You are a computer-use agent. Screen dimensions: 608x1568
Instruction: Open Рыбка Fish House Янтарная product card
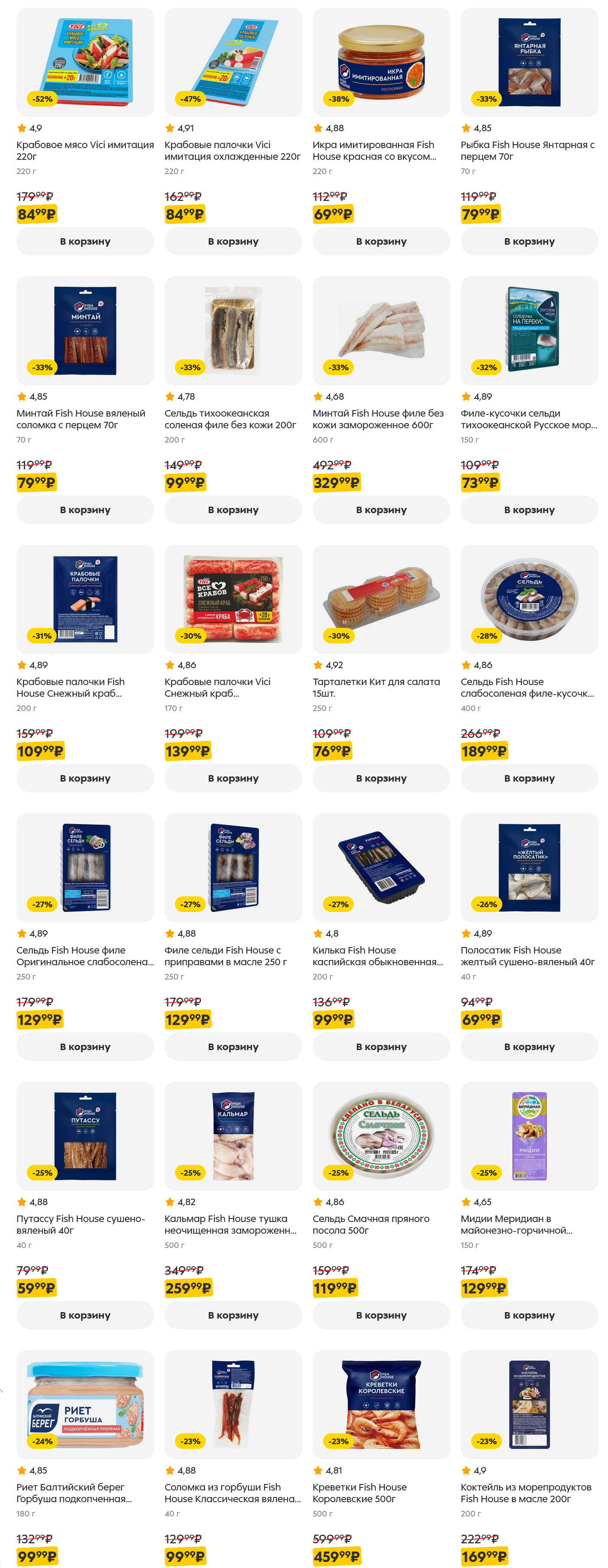tap(528, 150)
